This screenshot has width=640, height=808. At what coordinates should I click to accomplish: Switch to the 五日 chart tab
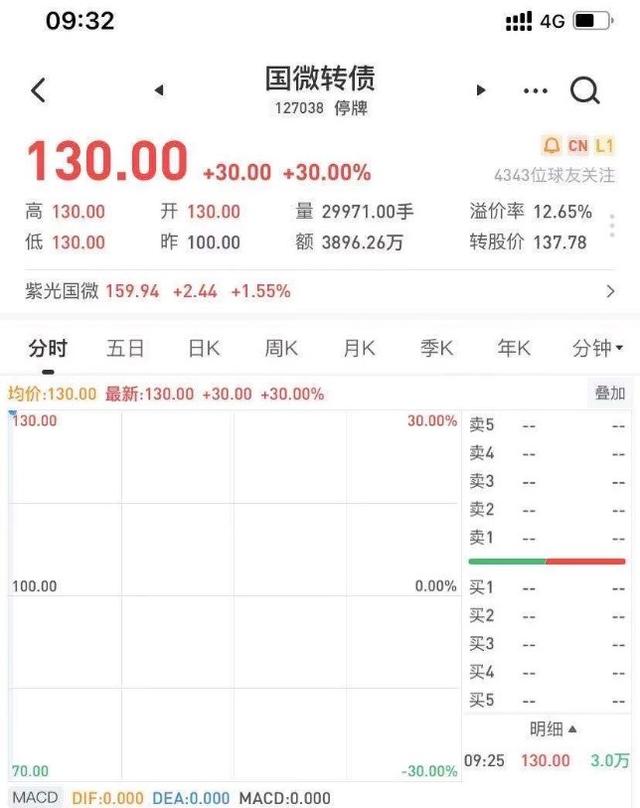pos(126,348)
